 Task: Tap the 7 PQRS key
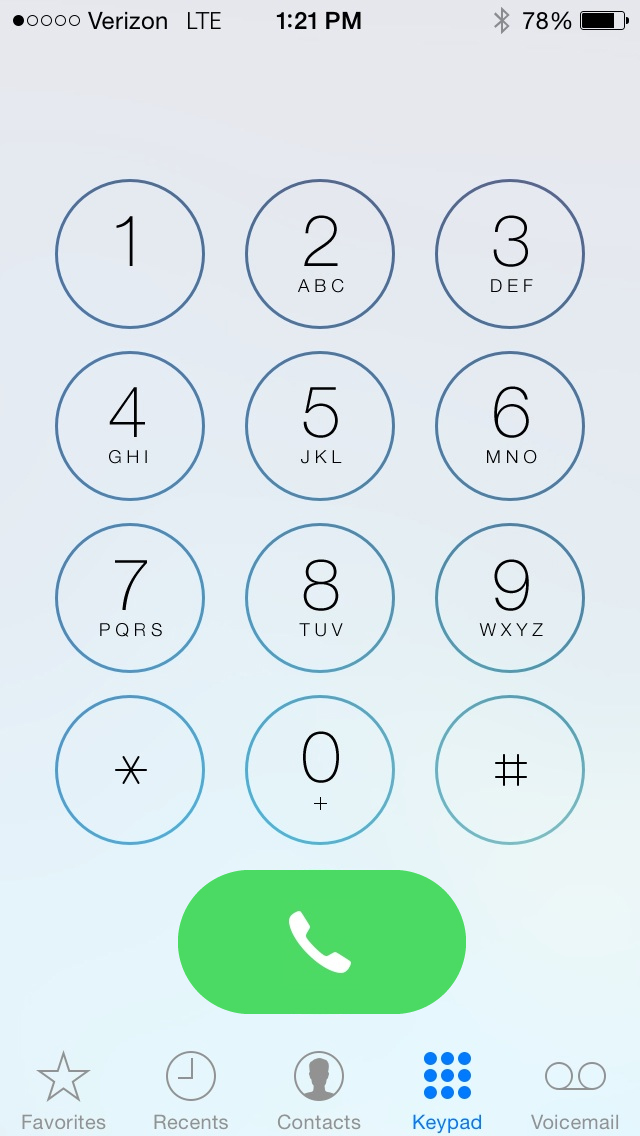tap(130, 598)
